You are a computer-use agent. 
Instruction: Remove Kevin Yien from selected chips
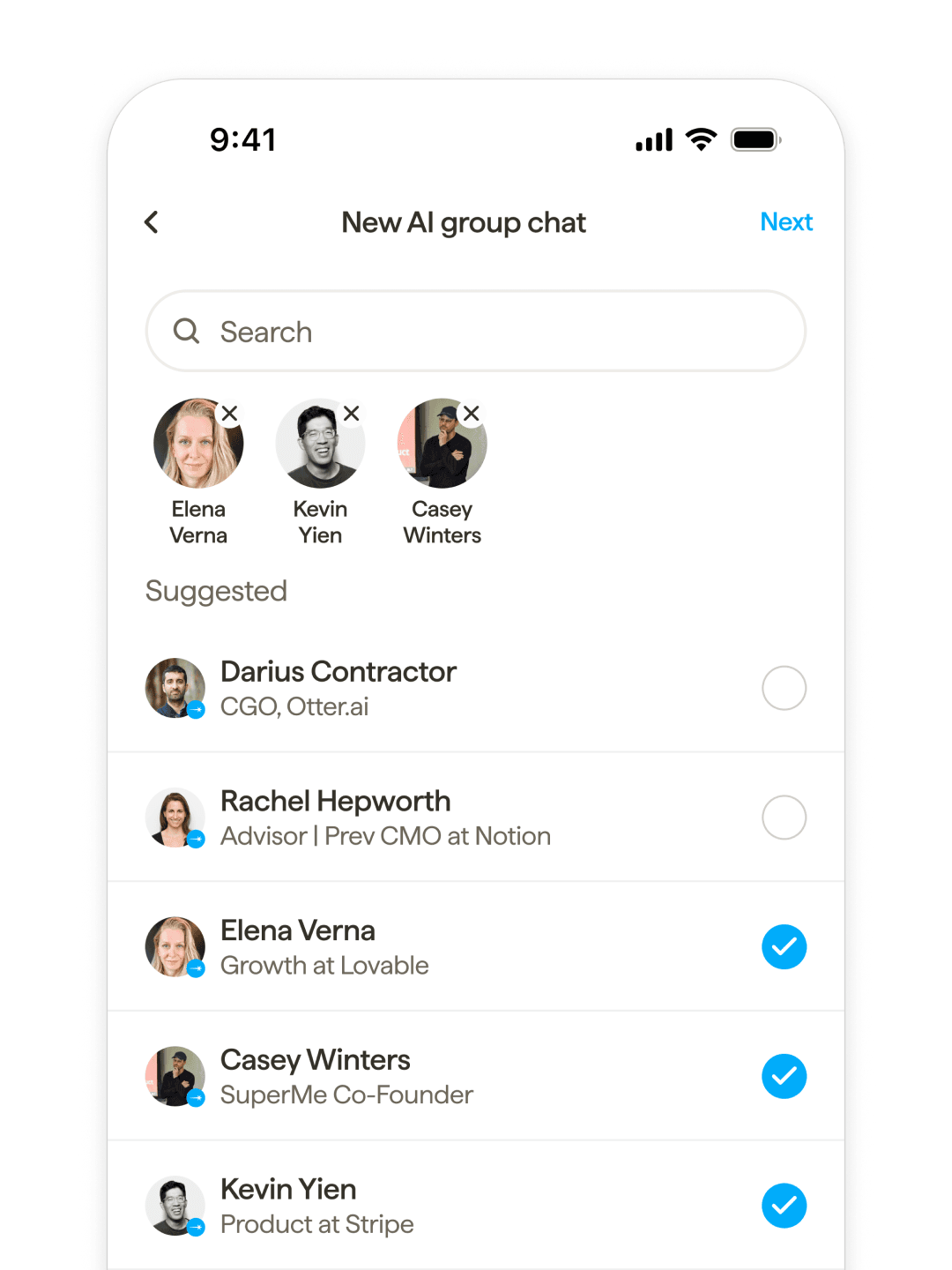pos(352,414)
